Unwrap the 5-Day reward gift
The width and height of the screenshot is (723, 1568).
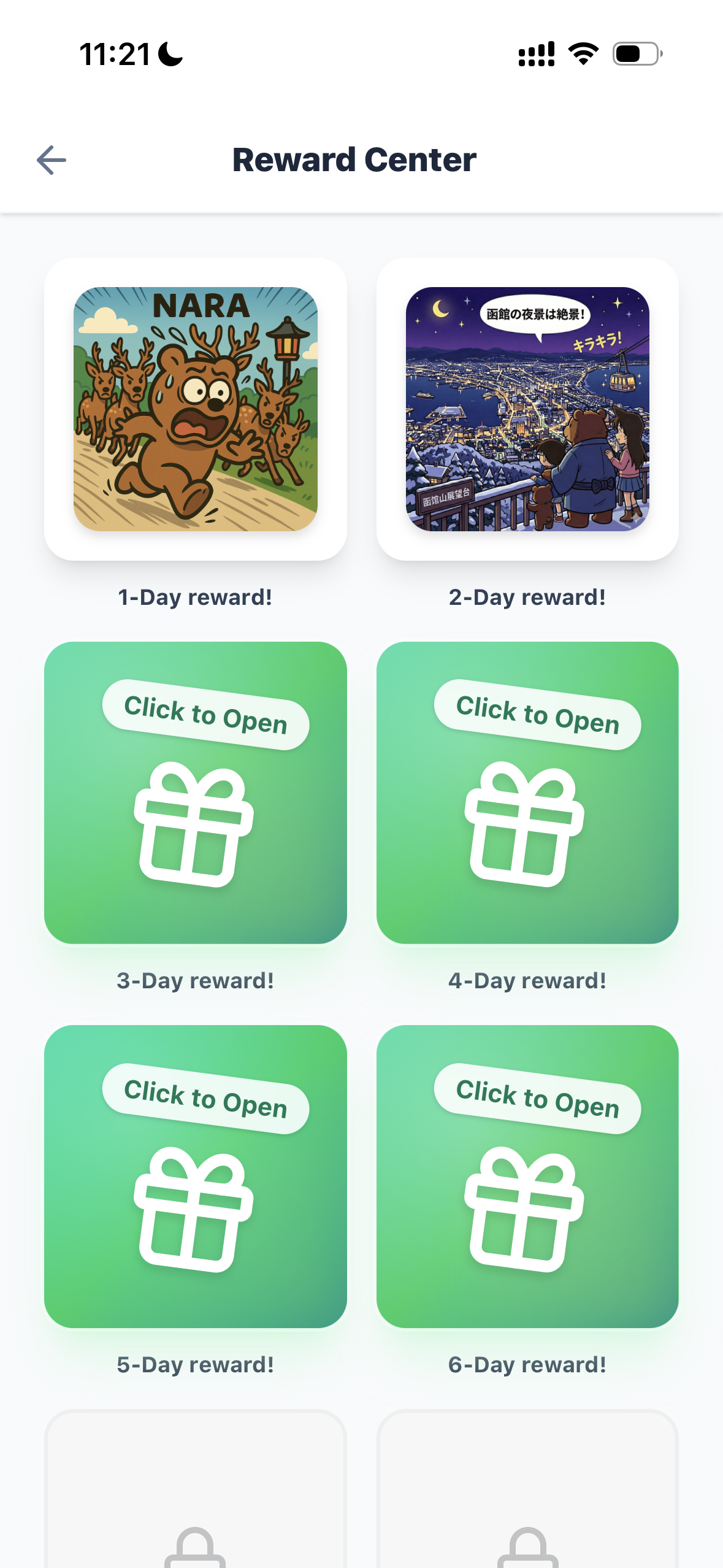point(195,1176)
